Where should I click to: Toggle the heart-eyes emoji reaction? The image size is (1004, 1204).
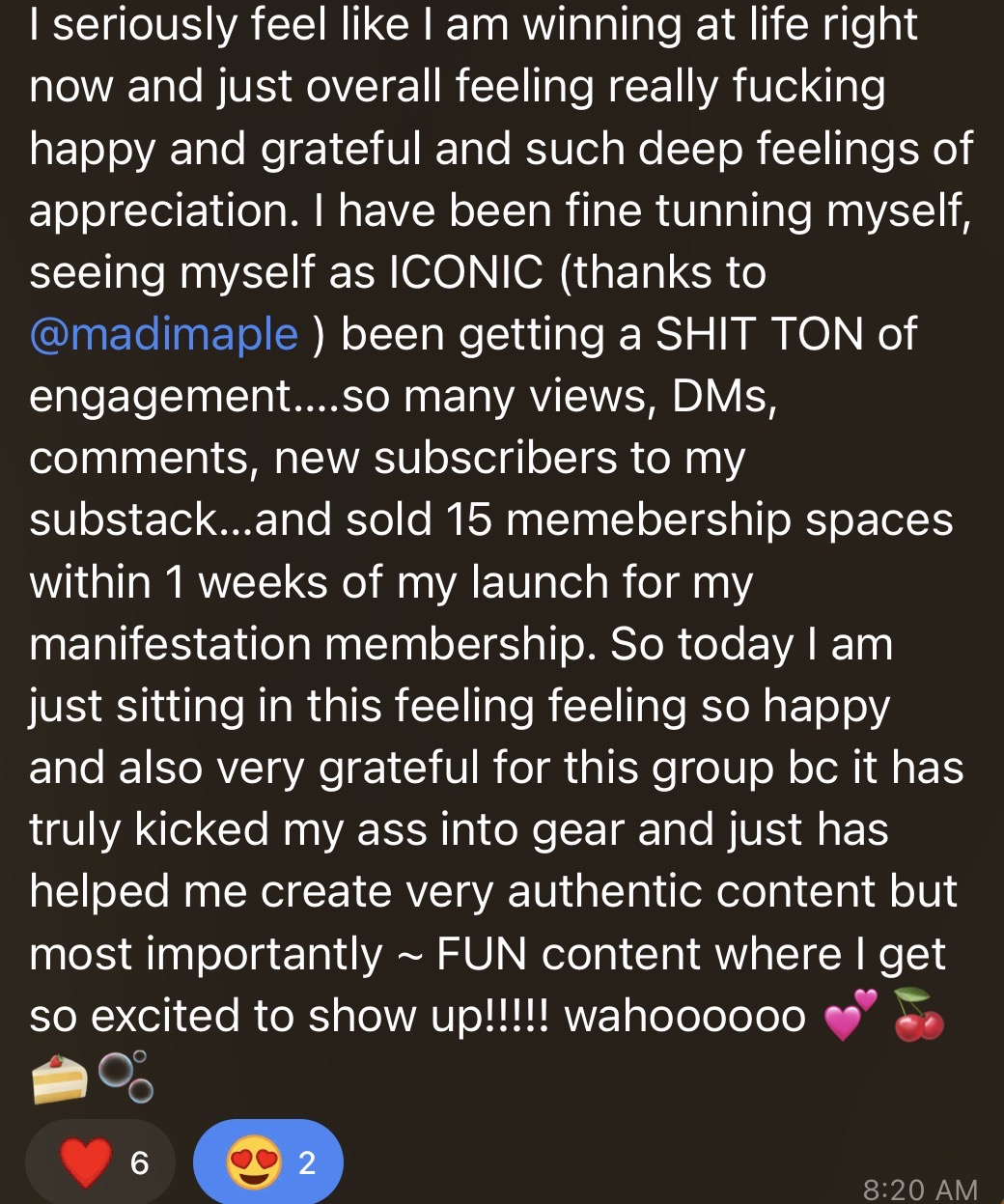268,1162
